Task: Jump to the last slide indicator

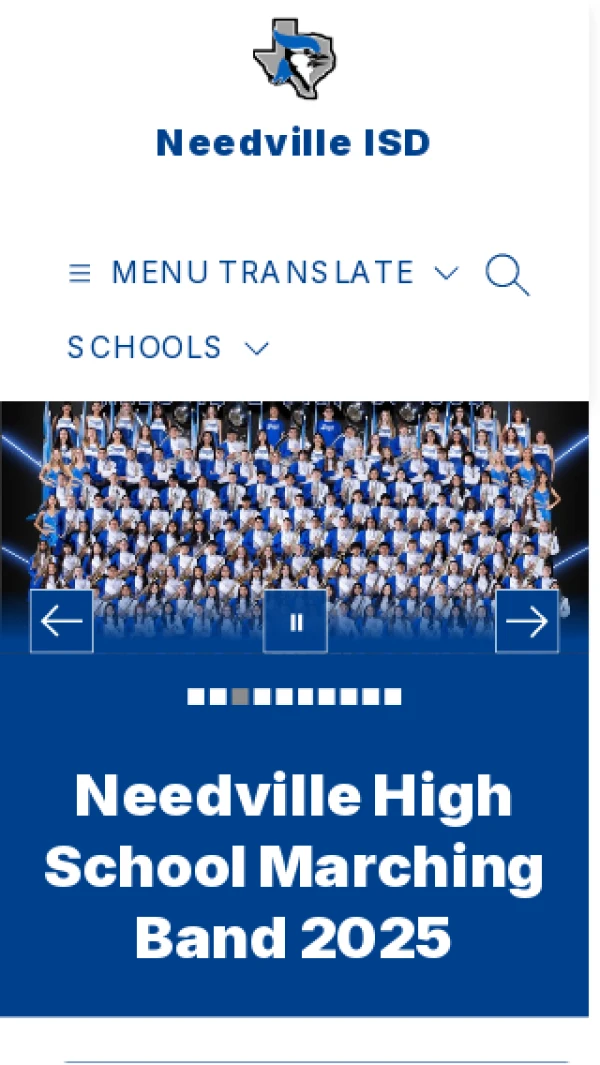Action: coord(394,697)
